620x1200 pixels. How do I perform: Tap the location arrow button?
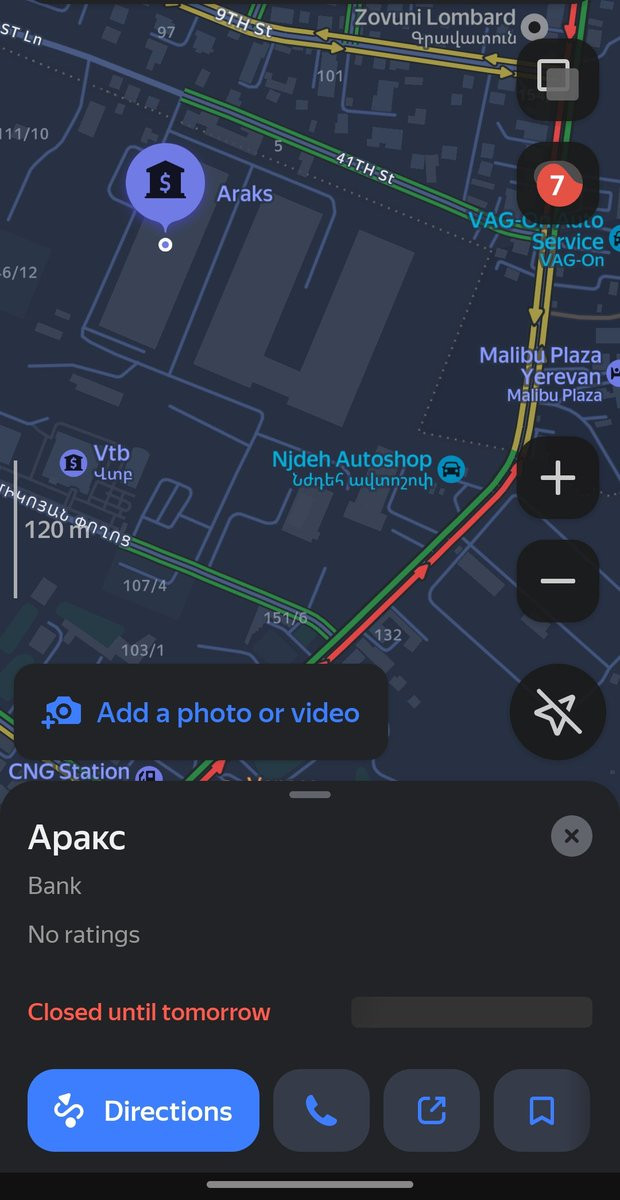[x=557, y=712]
